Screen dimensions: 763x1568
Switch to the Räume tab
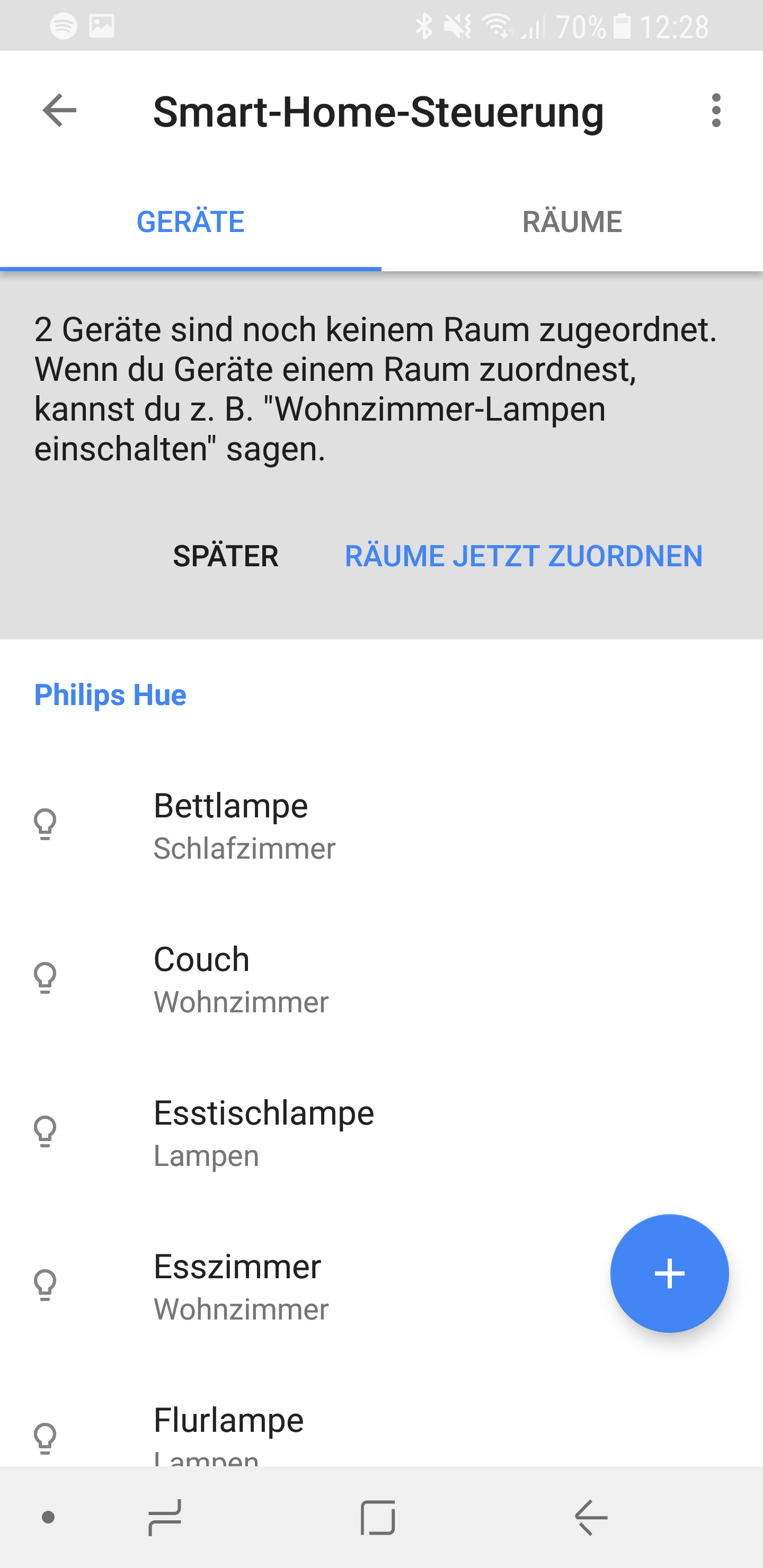tap(572, 221)
